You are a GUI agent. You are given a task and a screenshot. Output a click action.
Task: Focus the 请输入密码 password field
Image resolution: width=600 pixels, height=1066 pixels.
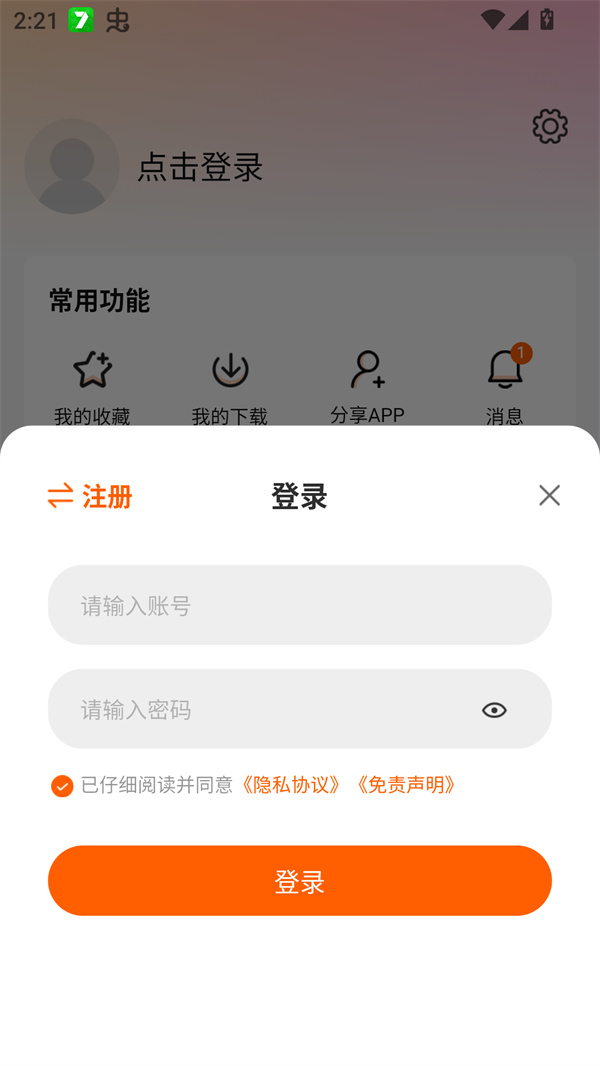coord(260,710)
